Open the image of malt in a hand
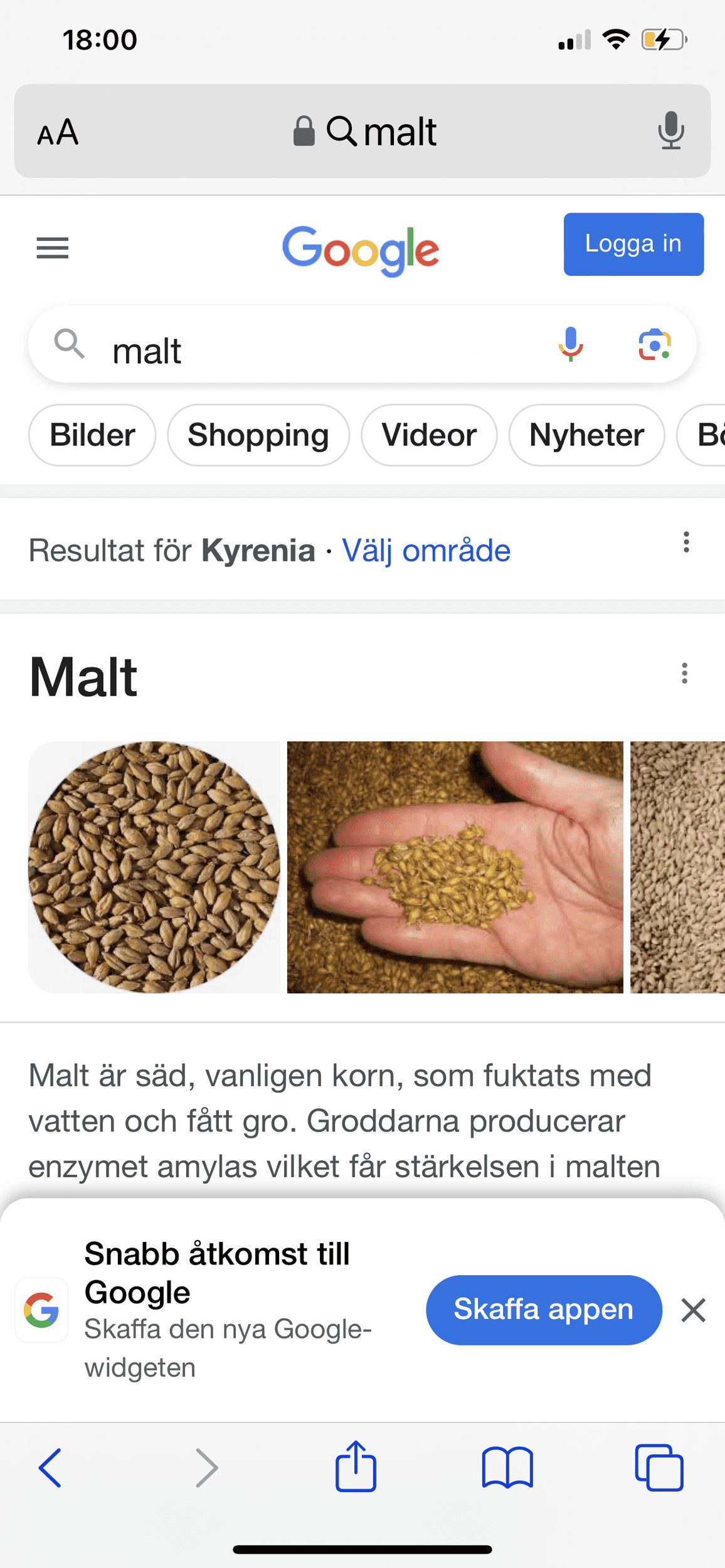 pyautogui.click(x=455, y=867)
